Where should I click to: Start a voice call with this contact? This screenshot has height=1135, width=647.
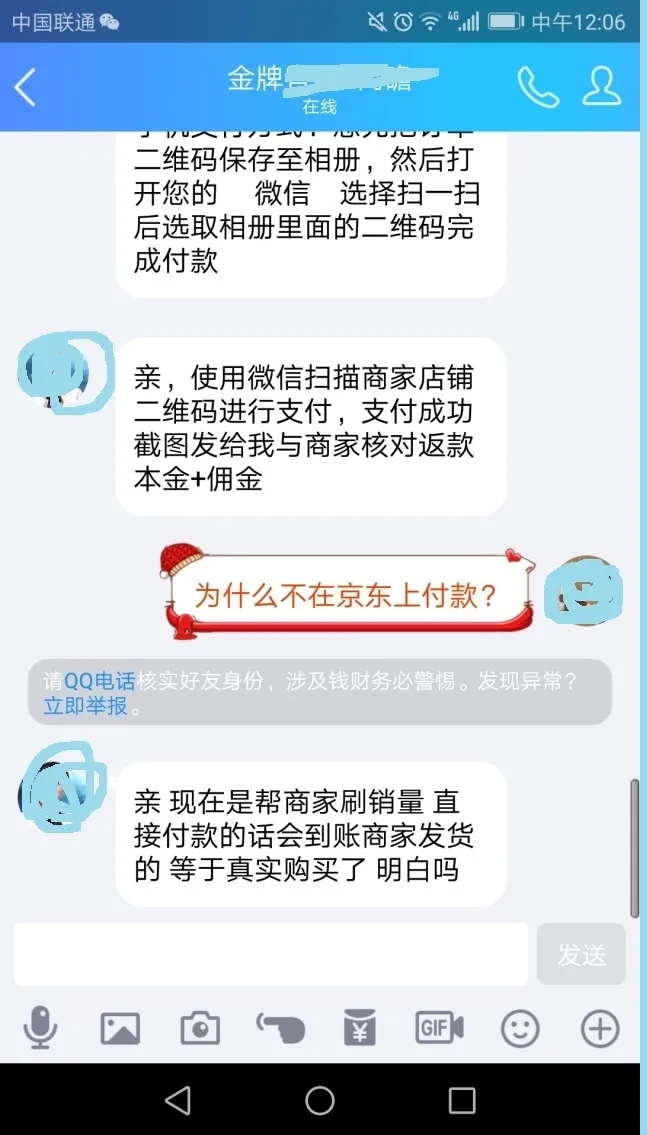click(x=537, y=87)
